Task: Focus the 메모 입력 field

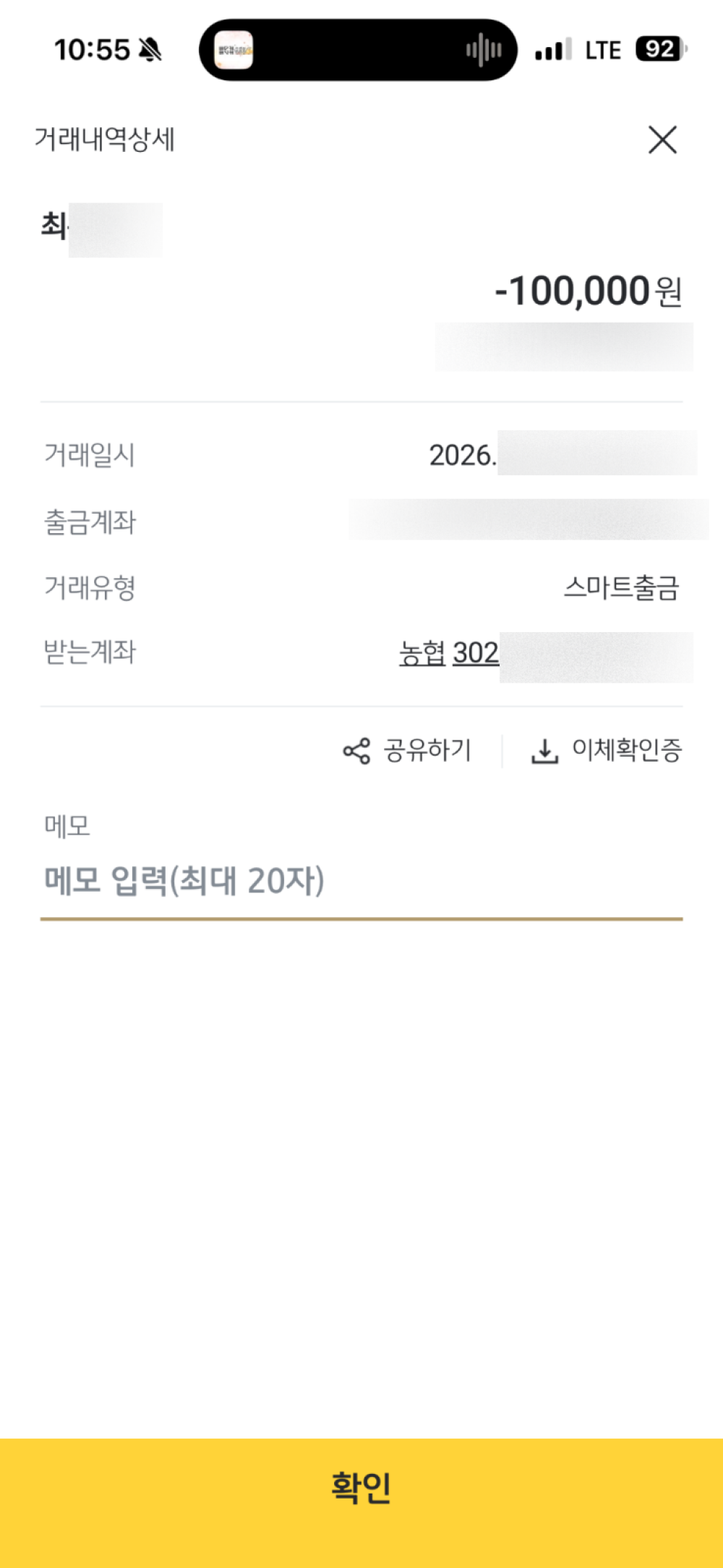Action: 361,881
